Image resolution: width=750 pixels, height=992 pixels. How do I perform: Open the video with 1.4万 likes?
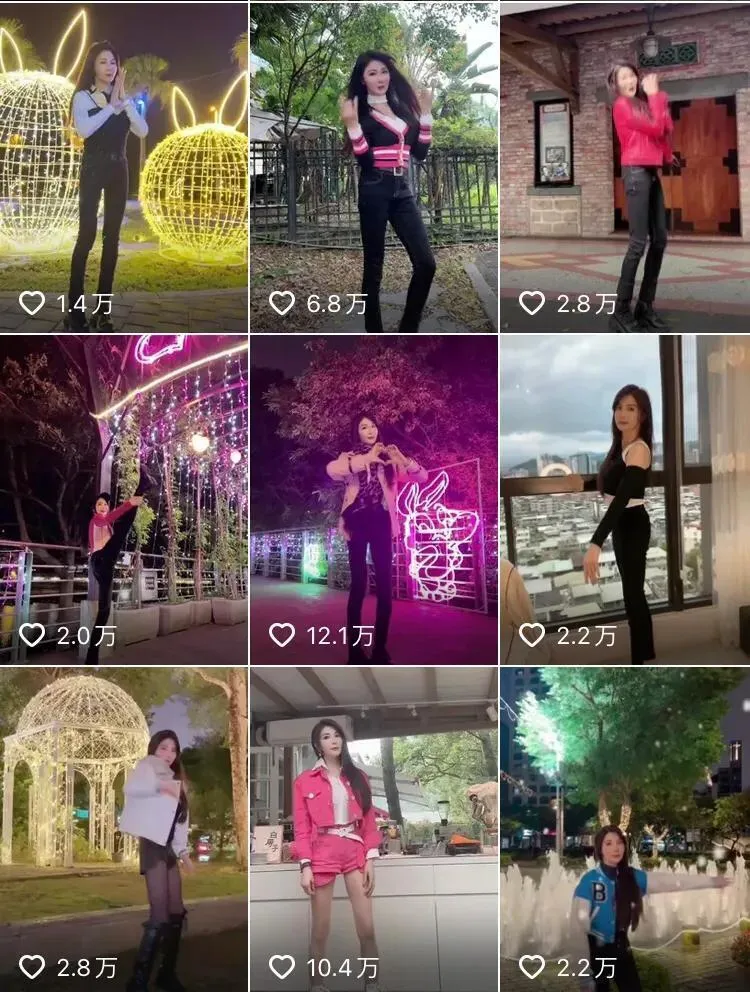pos(123,167)
